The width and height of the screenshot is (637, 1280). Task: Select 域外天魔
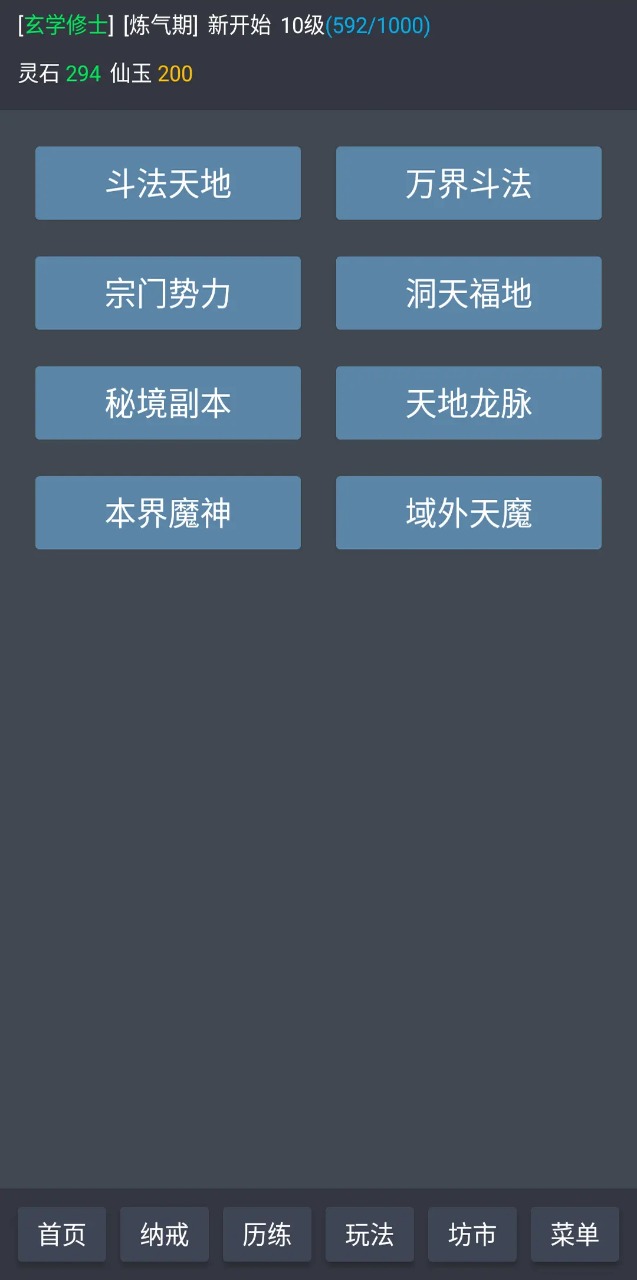468,513
